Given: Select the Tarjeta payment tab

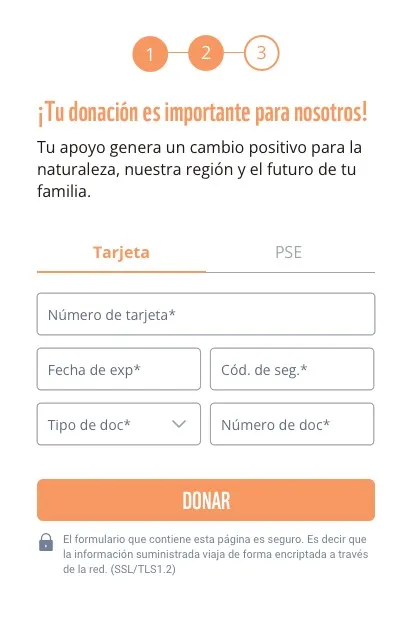Looking at the screenshot, I should click(x=121, y=252).
